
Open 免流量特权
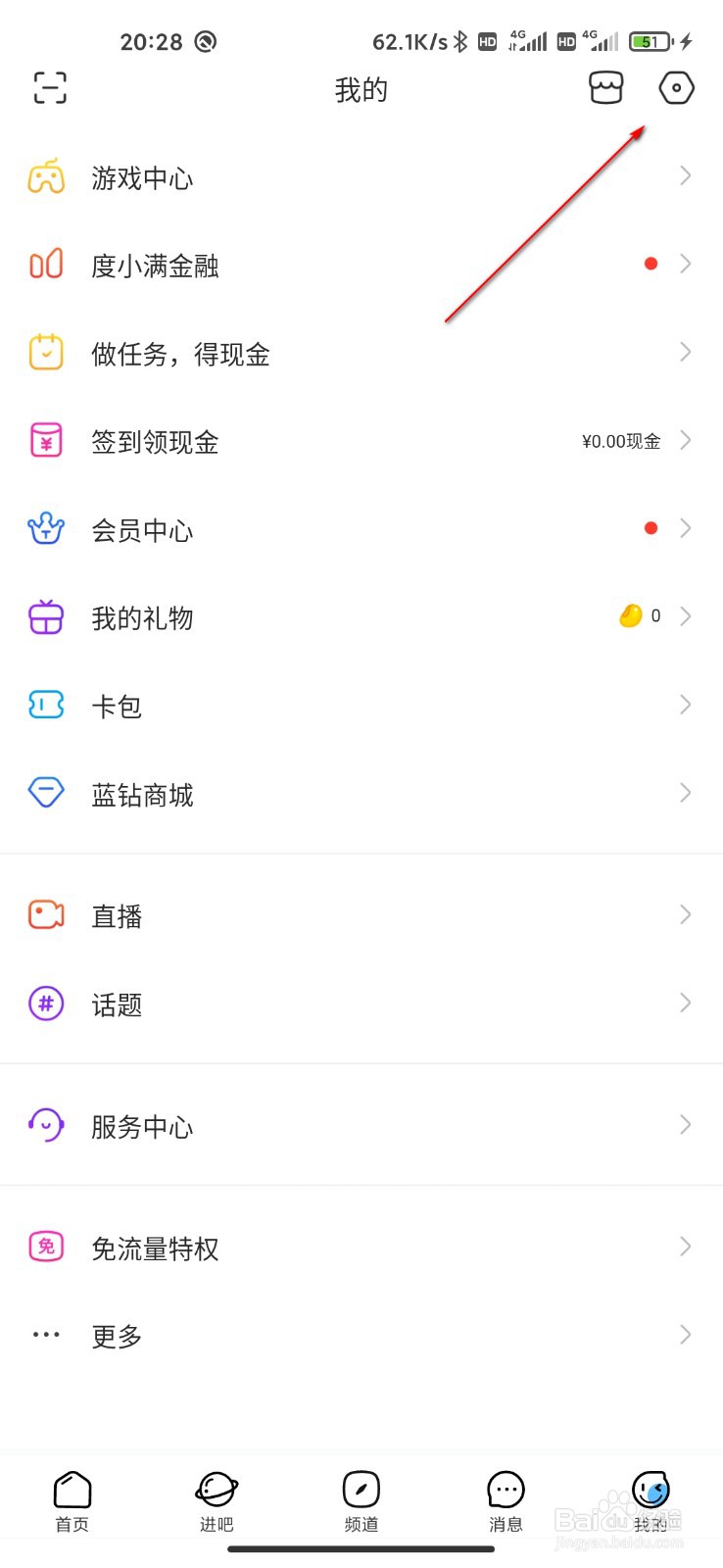click(x=361, y=1249)
